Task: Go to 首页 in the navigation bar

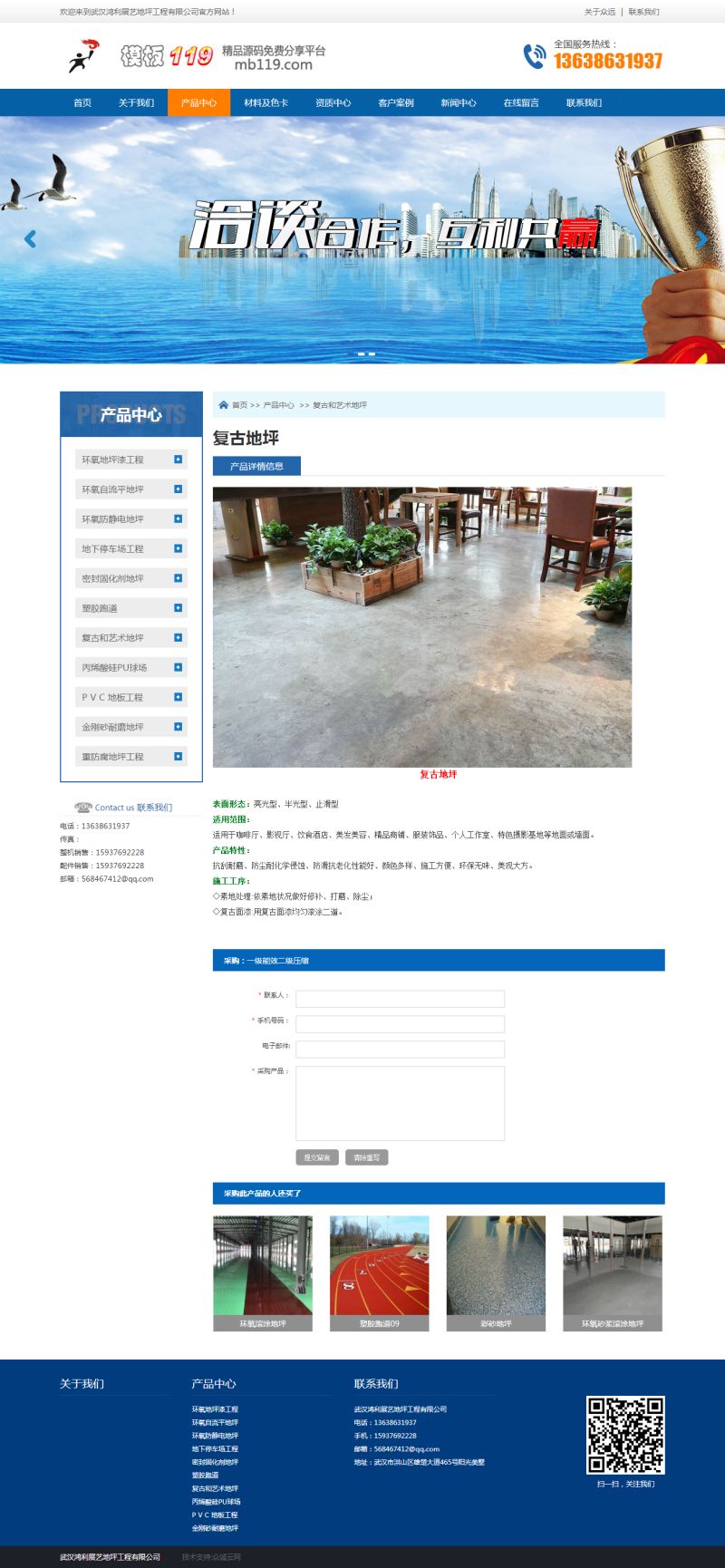Action: [82, 102]
